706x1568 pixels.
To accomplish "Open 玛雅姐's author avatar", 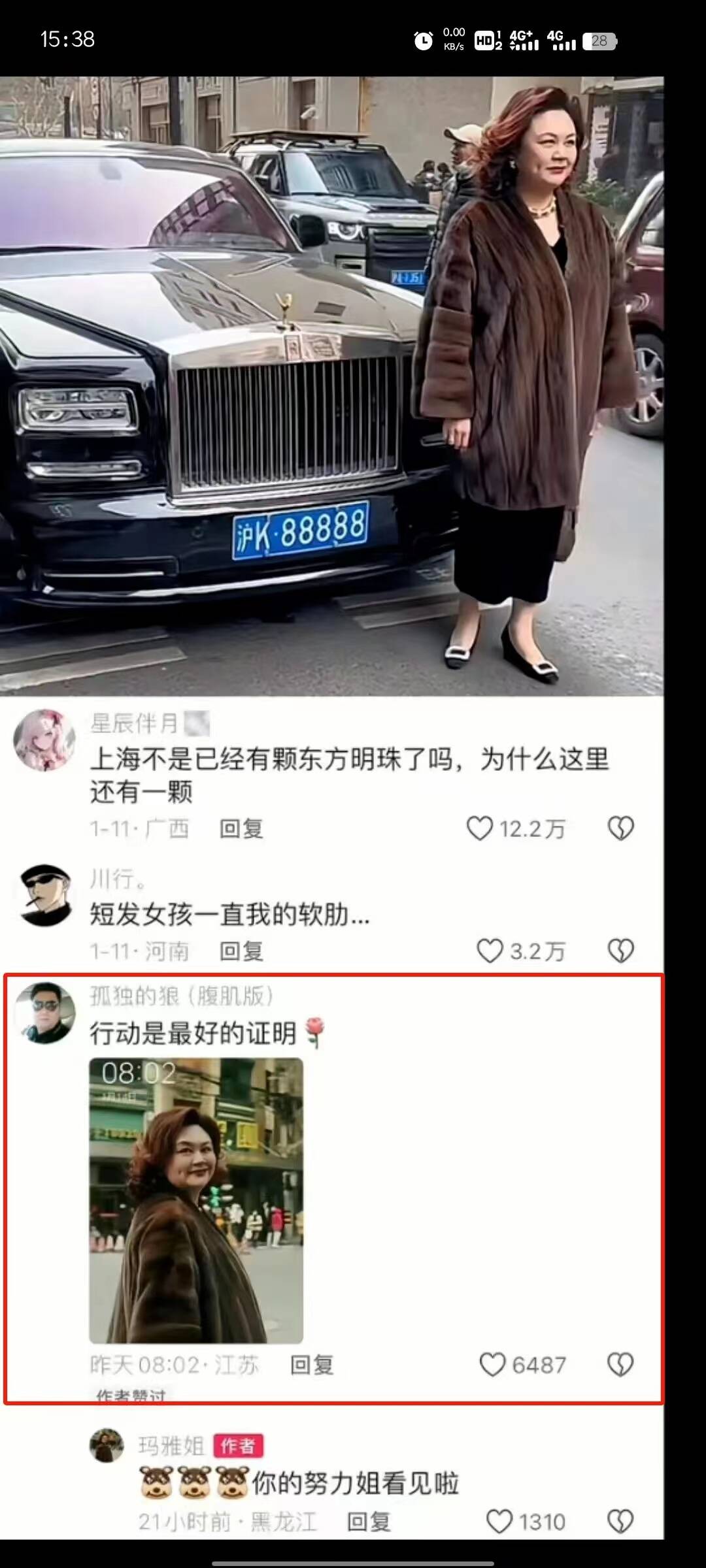I will pos(107,1446).
